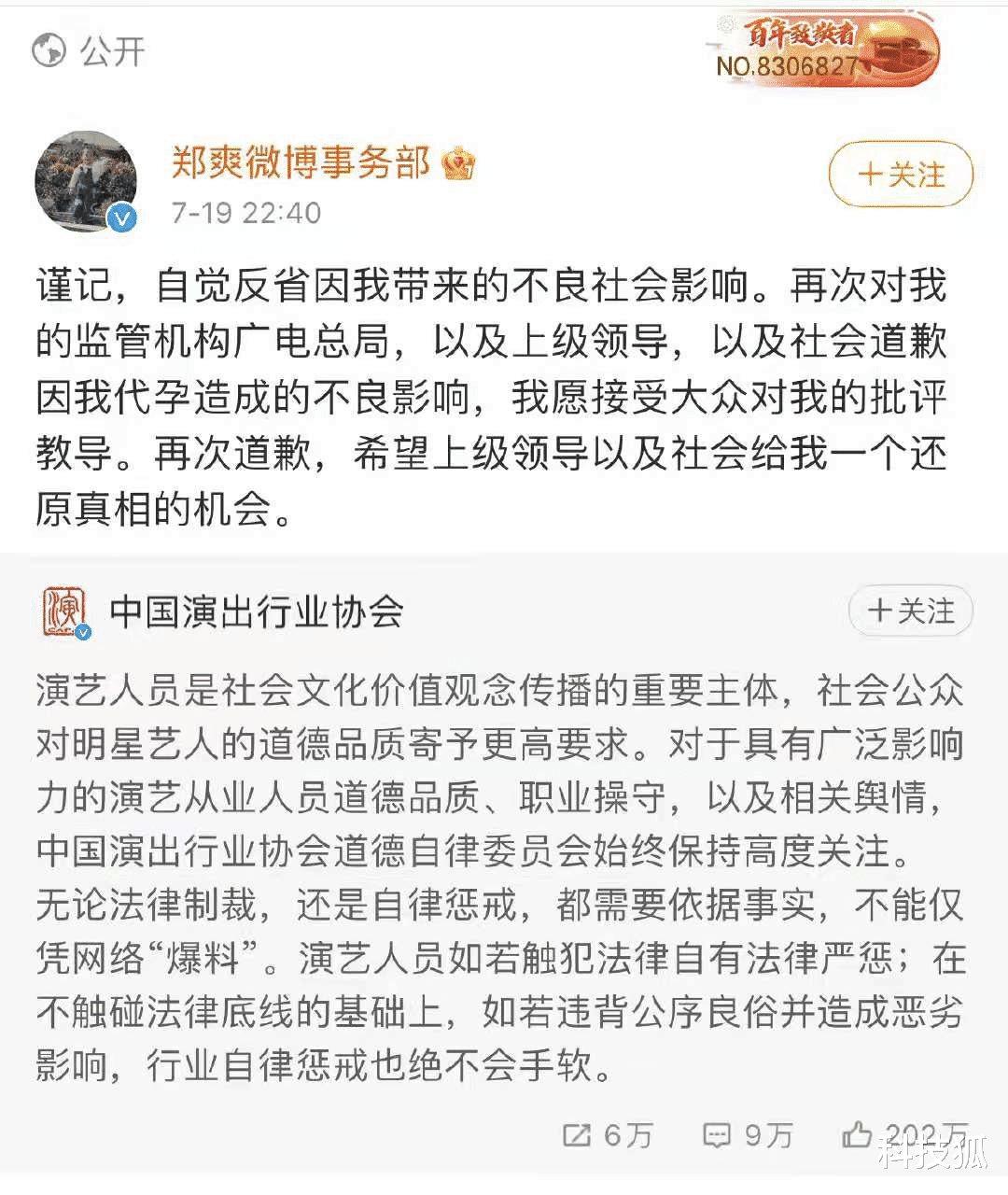Viewport: 1008px width, 1195px height.
Task: Click 郑爽微博事务部 profile avatar
Action: click(86, 177)
